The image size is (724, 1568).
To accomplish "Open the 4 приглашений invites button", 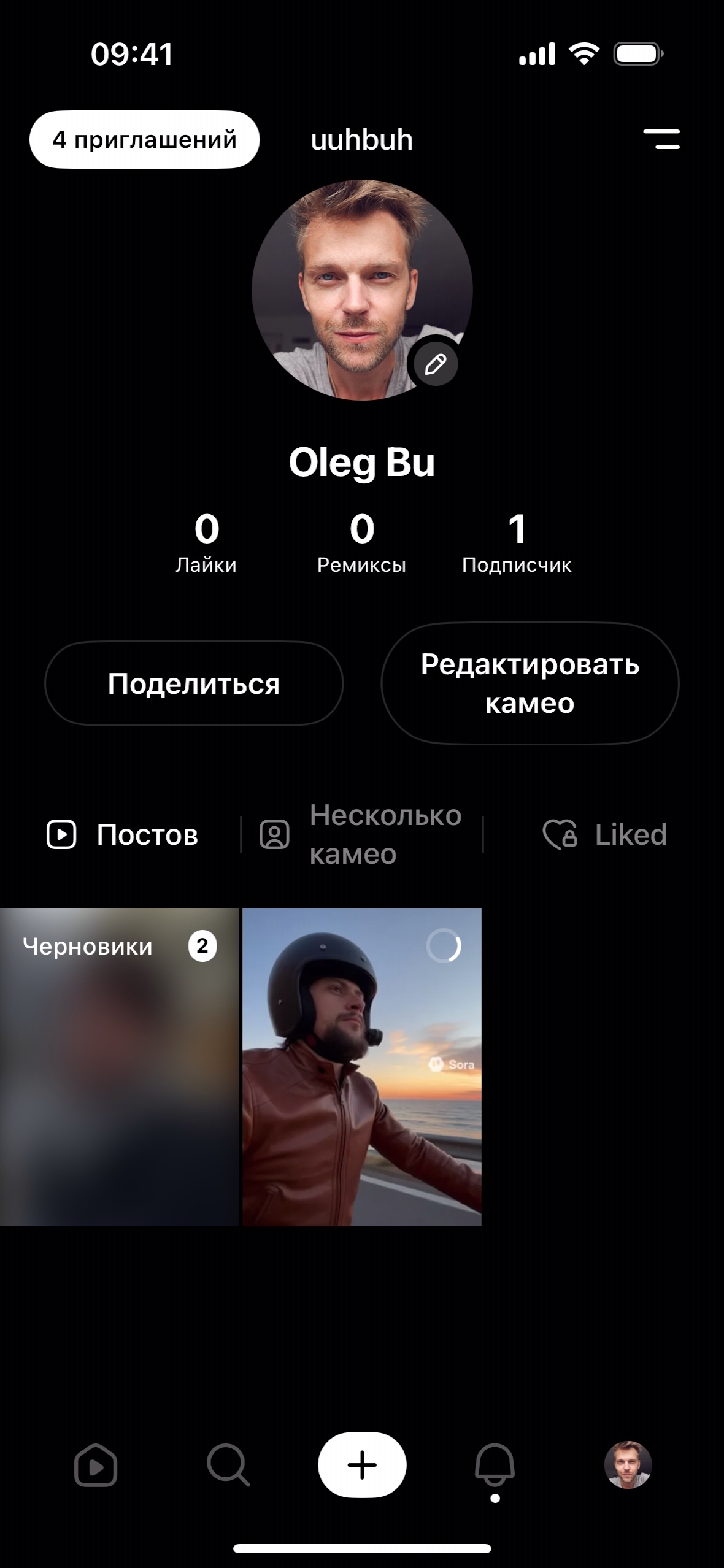I will 145,140.
